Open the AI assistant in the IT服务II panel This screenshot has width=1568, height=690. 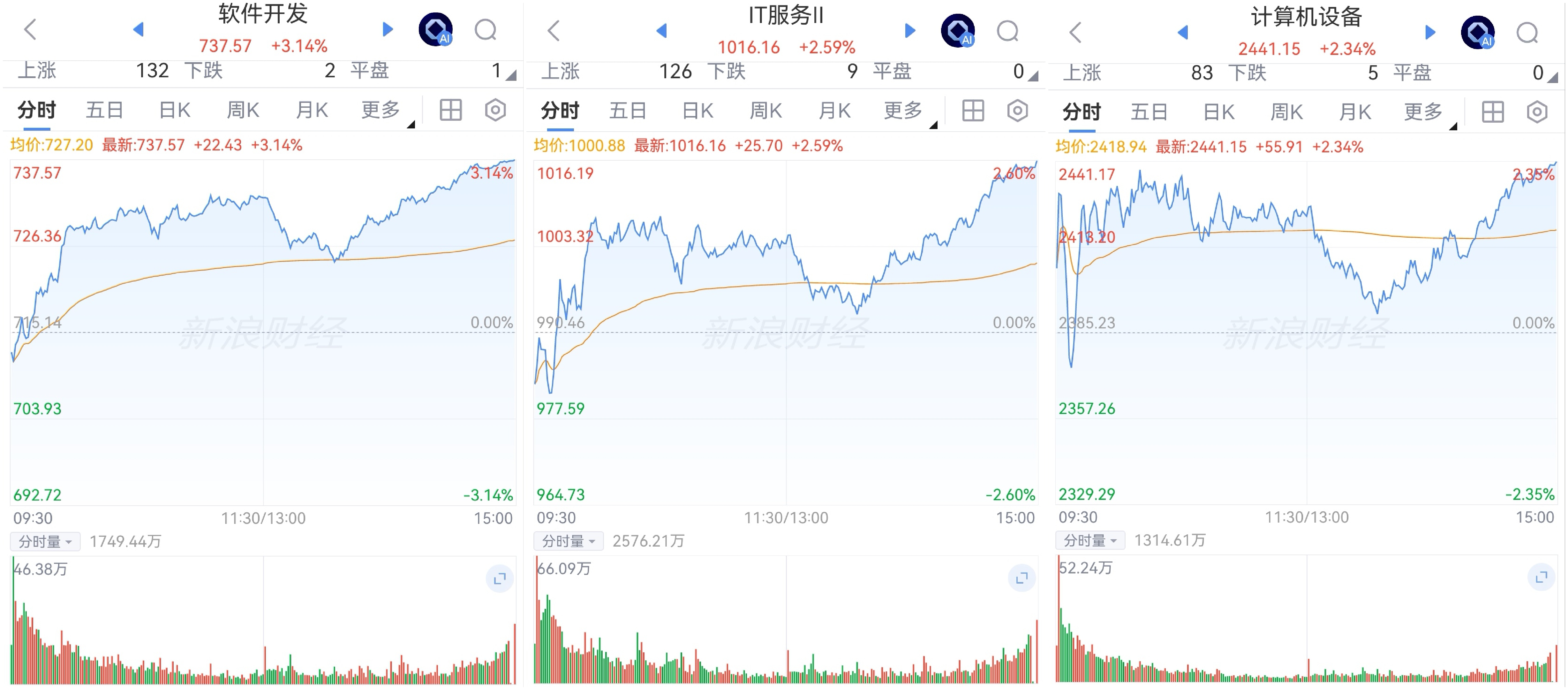click(x=957, y=30)
